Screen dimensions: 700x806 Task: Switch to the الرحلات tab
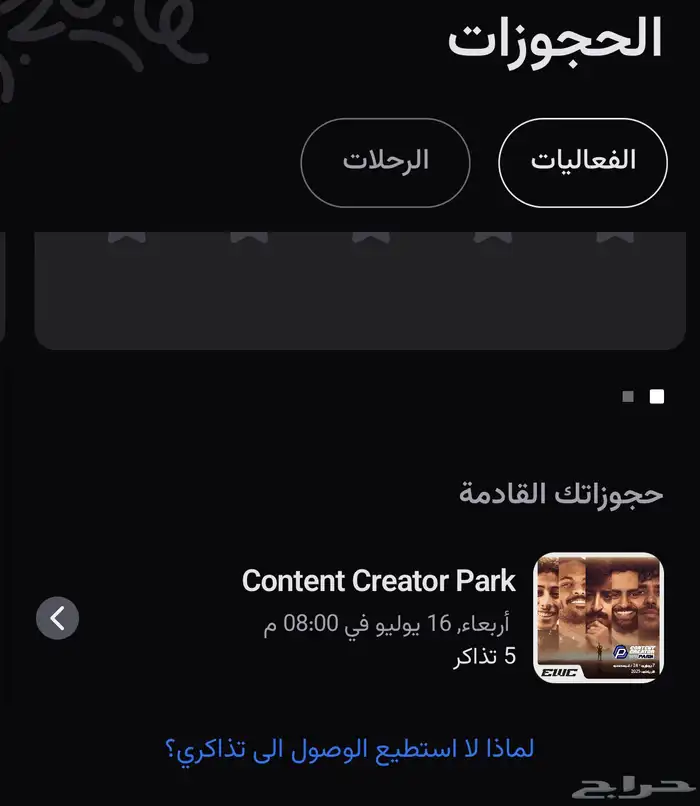(x=385, y=162)
